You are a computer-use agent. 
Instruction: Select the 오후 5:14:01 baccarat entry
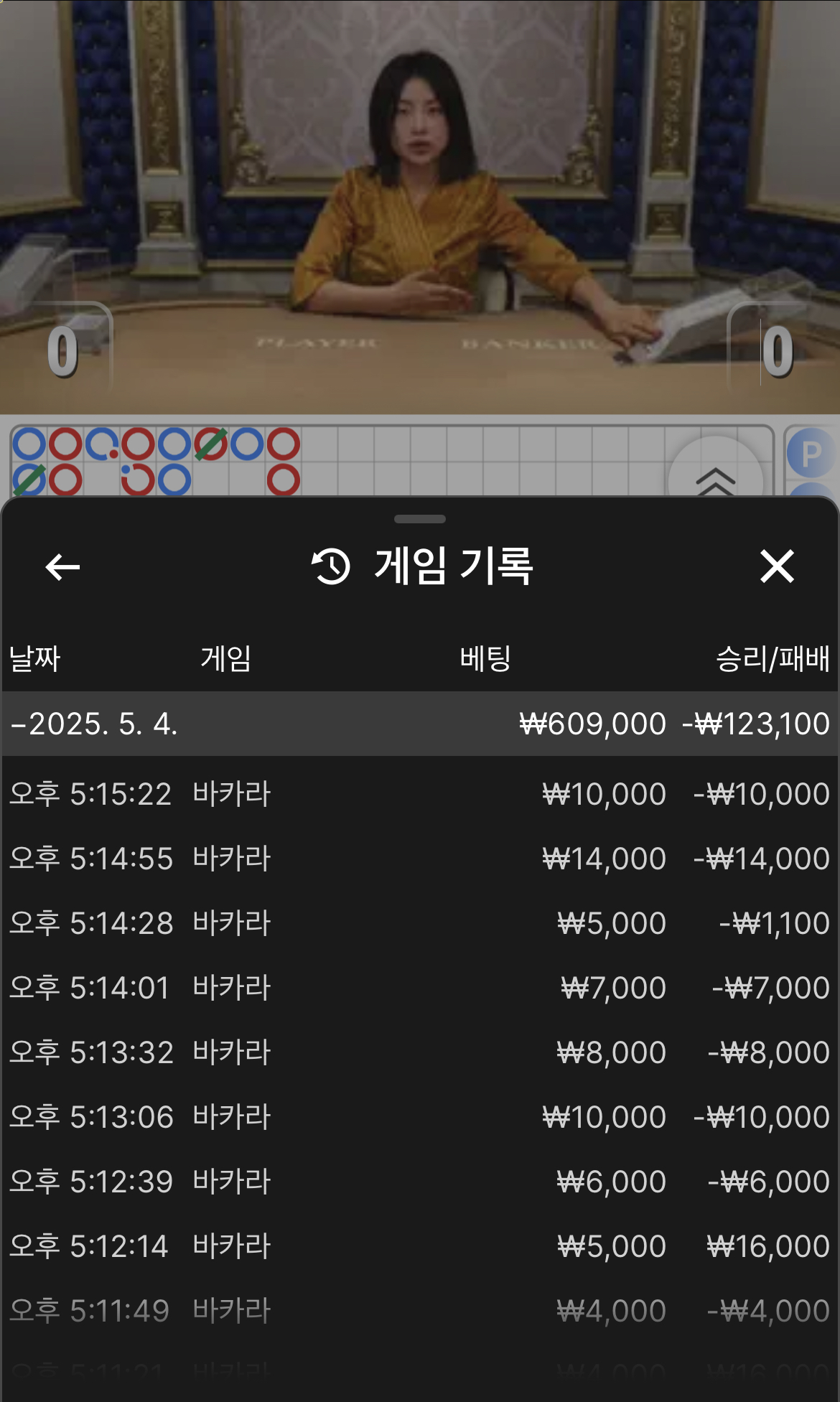(419, 988)
